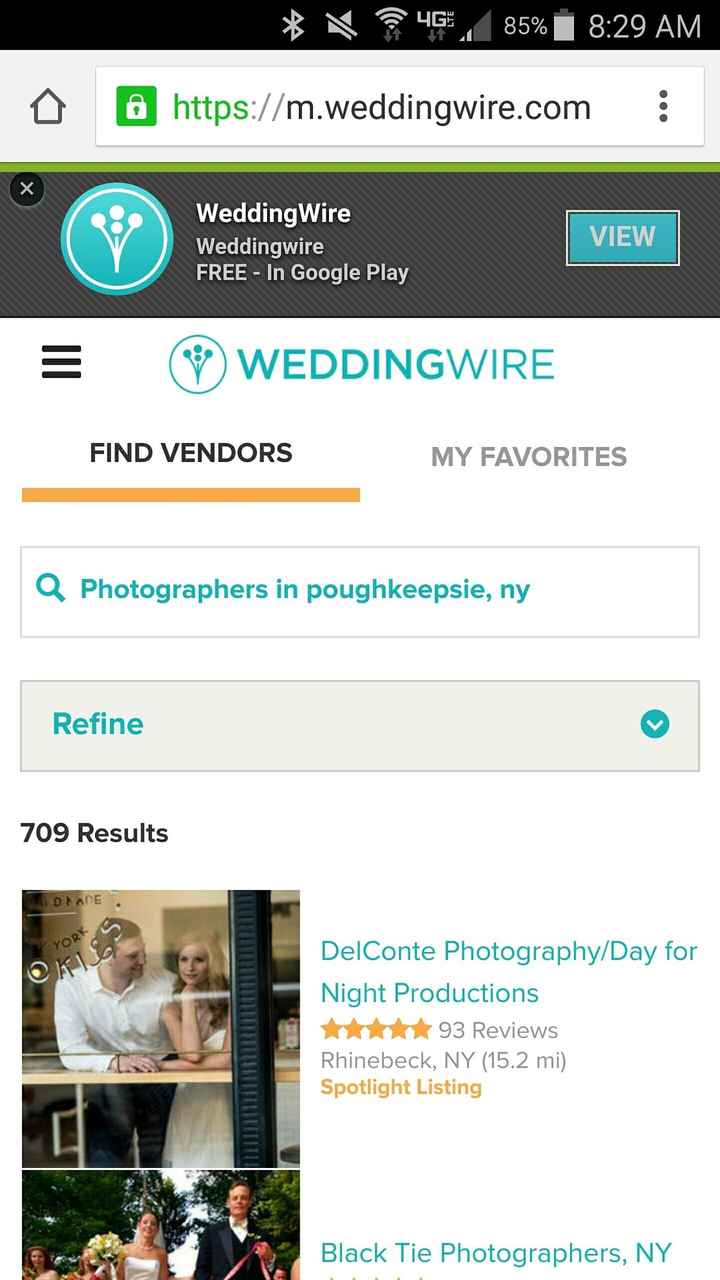Viewport: 720px width, 1280px height.
Task: Switch to the MY FAVORITES tab
Action: (529, 457)
